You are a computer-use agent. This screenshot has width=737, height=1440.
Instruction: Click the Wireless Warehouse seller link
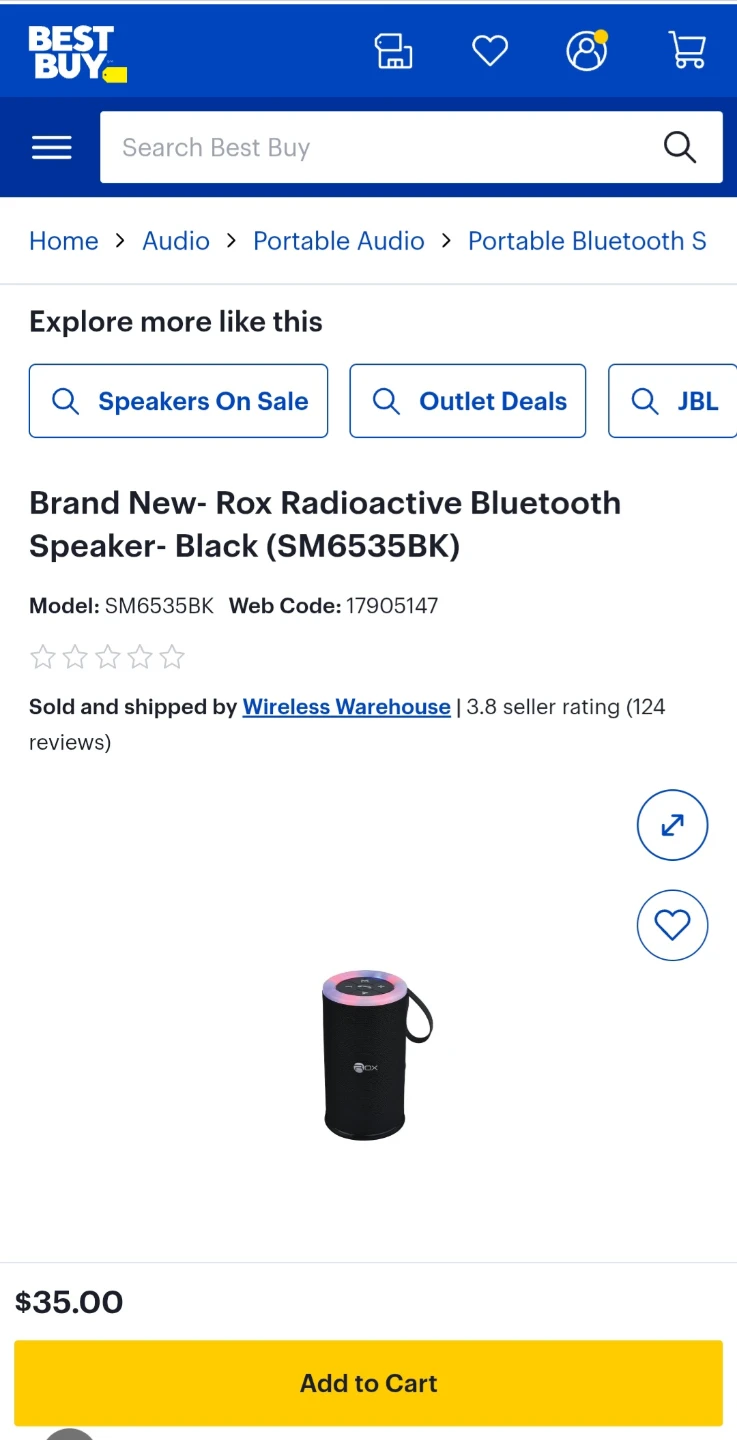pyautogui.click(x=346, y=707)
